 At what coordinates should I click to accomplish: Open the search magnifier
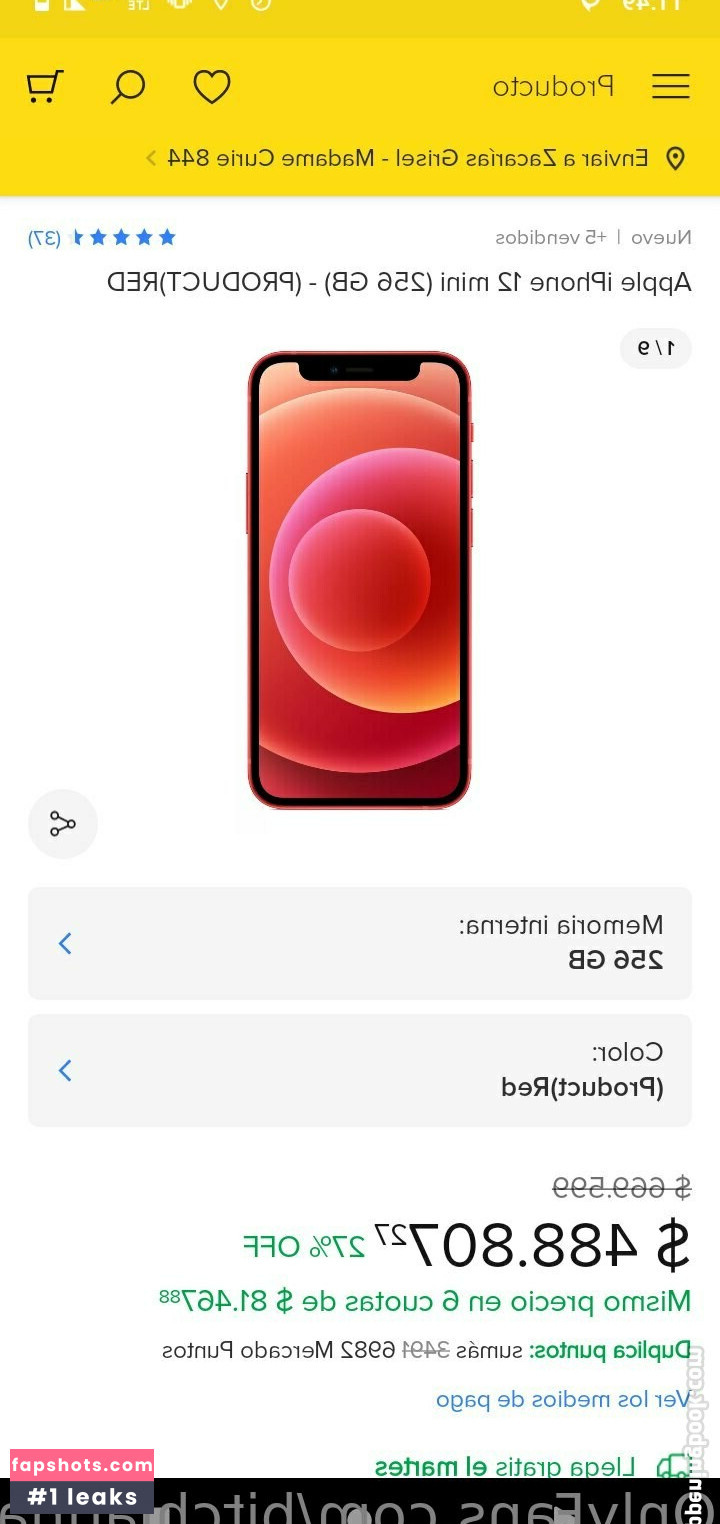point(128,86)
